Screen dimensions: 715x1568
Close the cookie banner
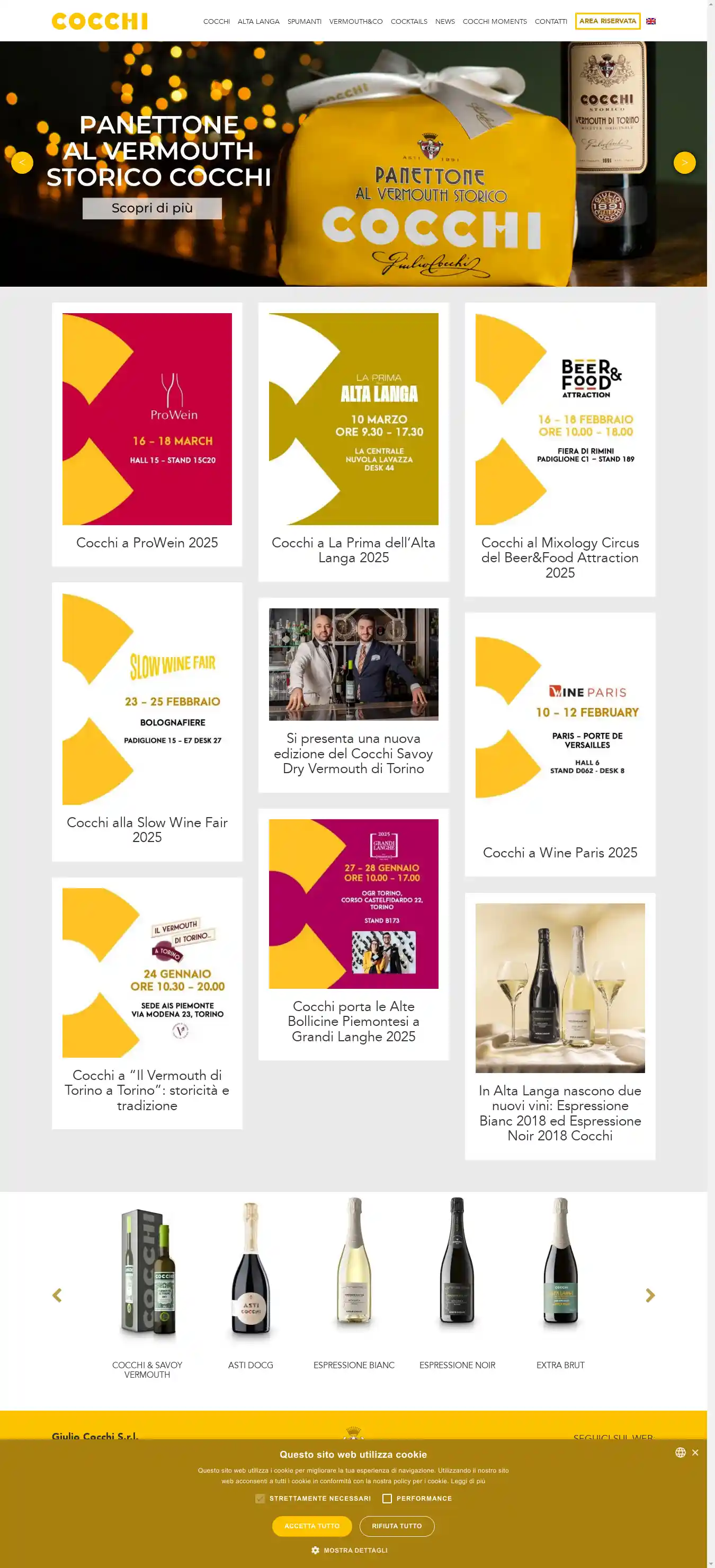[695, 1452]
